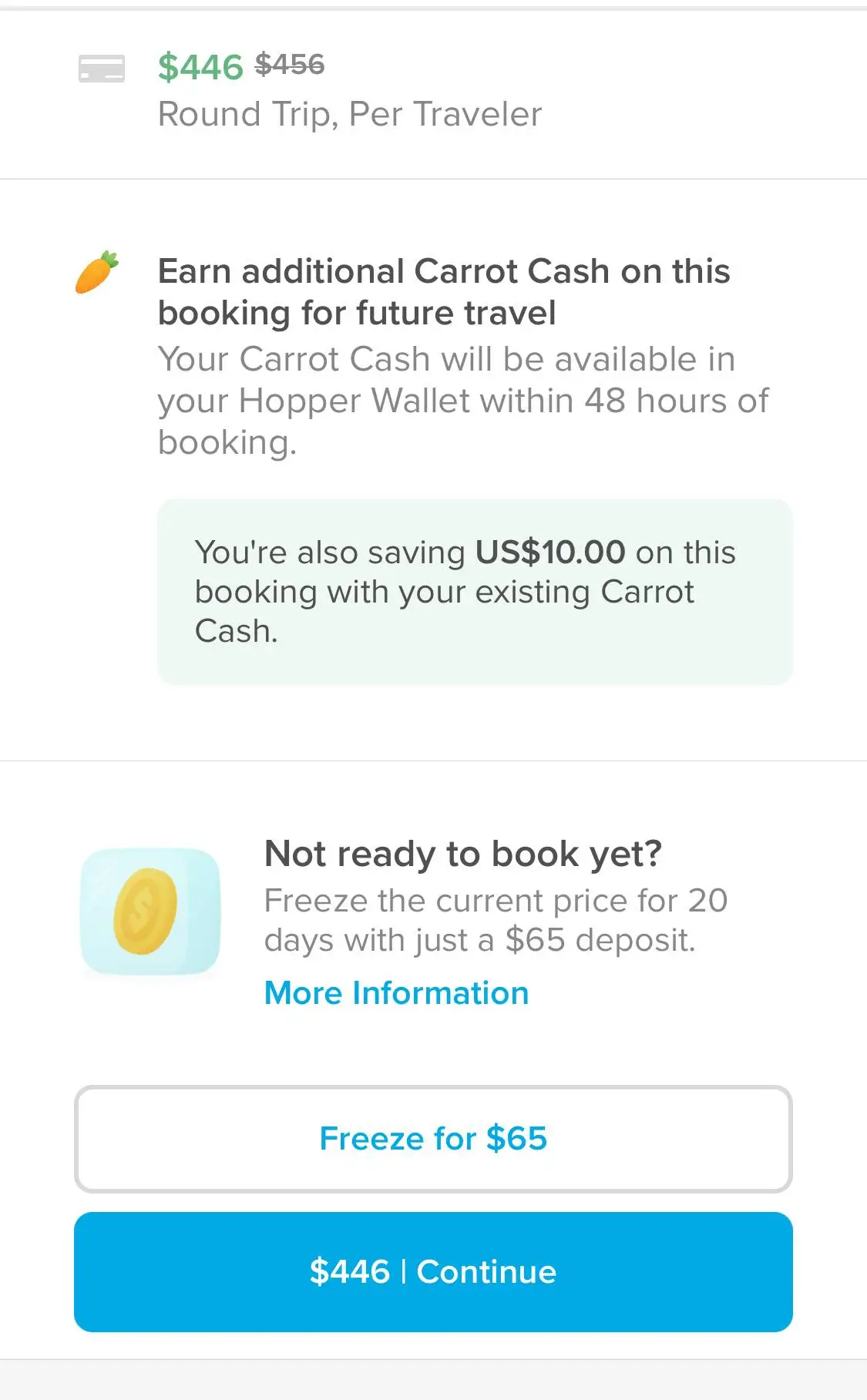Screen dimensions: 867x1400
Task: Continue booking at $446
Action: 433,1272
